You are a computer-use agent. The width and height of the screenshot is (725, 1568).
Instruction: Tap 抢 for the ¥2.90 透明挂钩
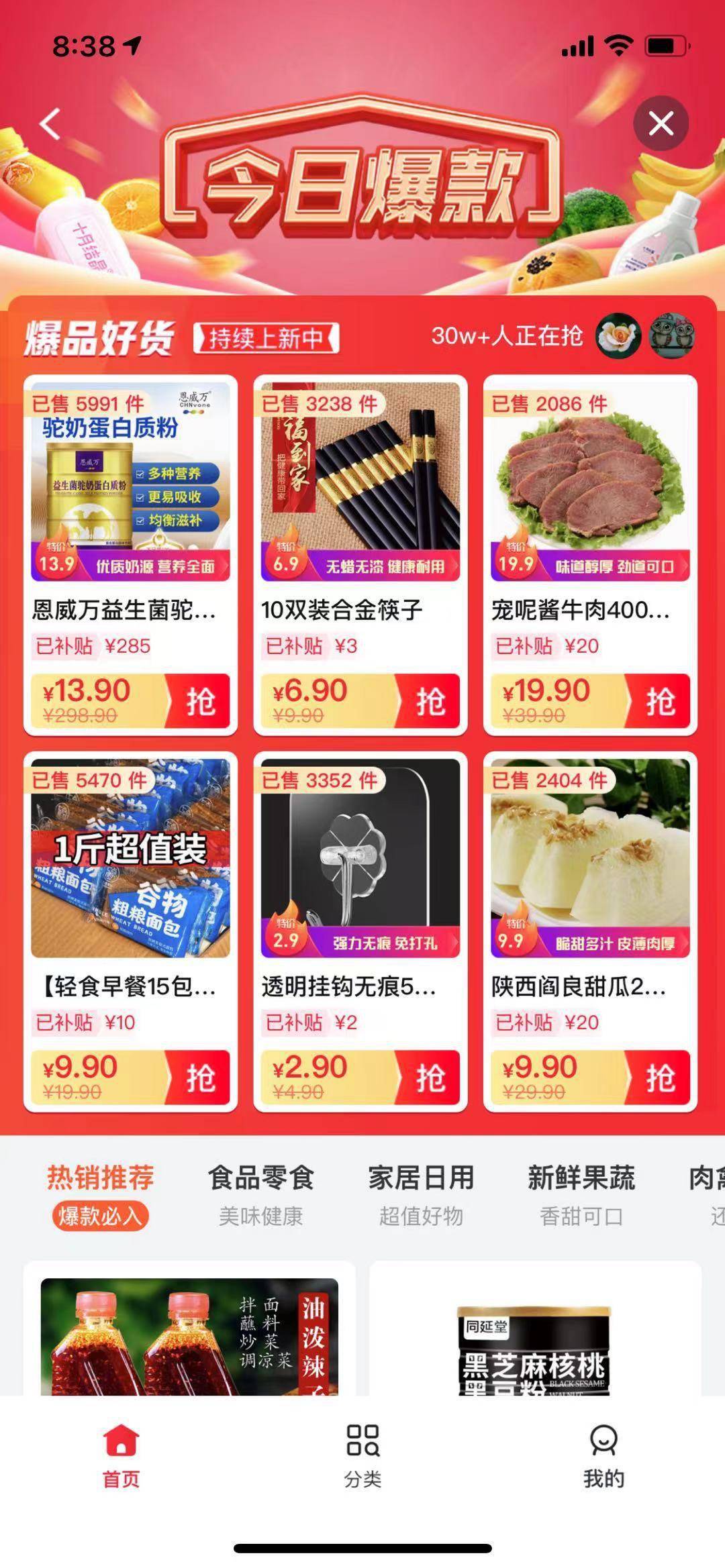point(430,1078)
